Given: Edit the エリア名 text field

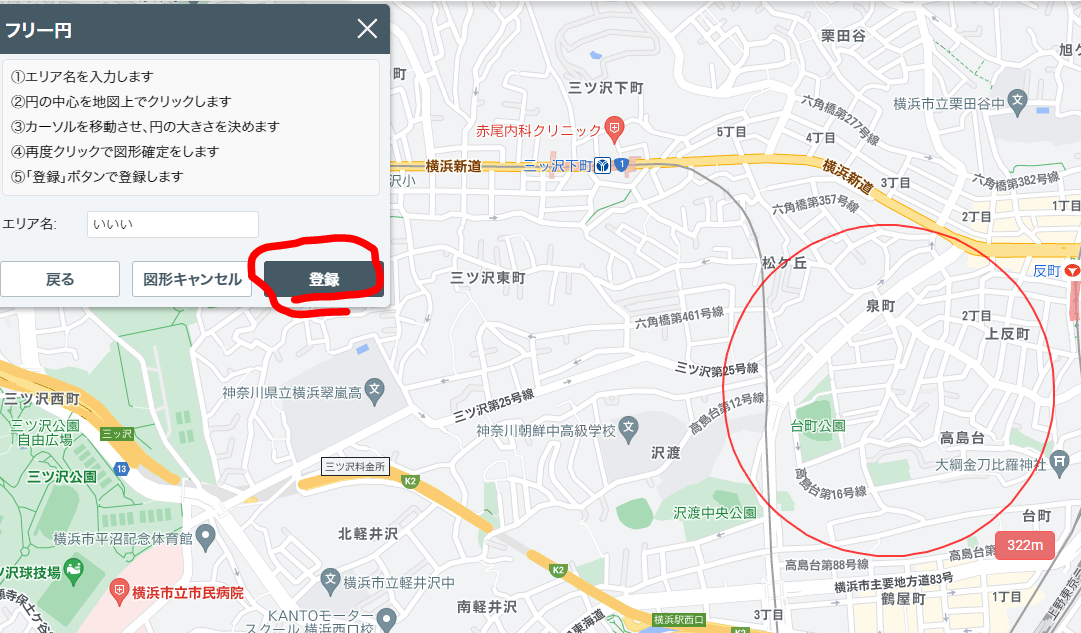Looking at the screenshot, I should pos(172,224).
